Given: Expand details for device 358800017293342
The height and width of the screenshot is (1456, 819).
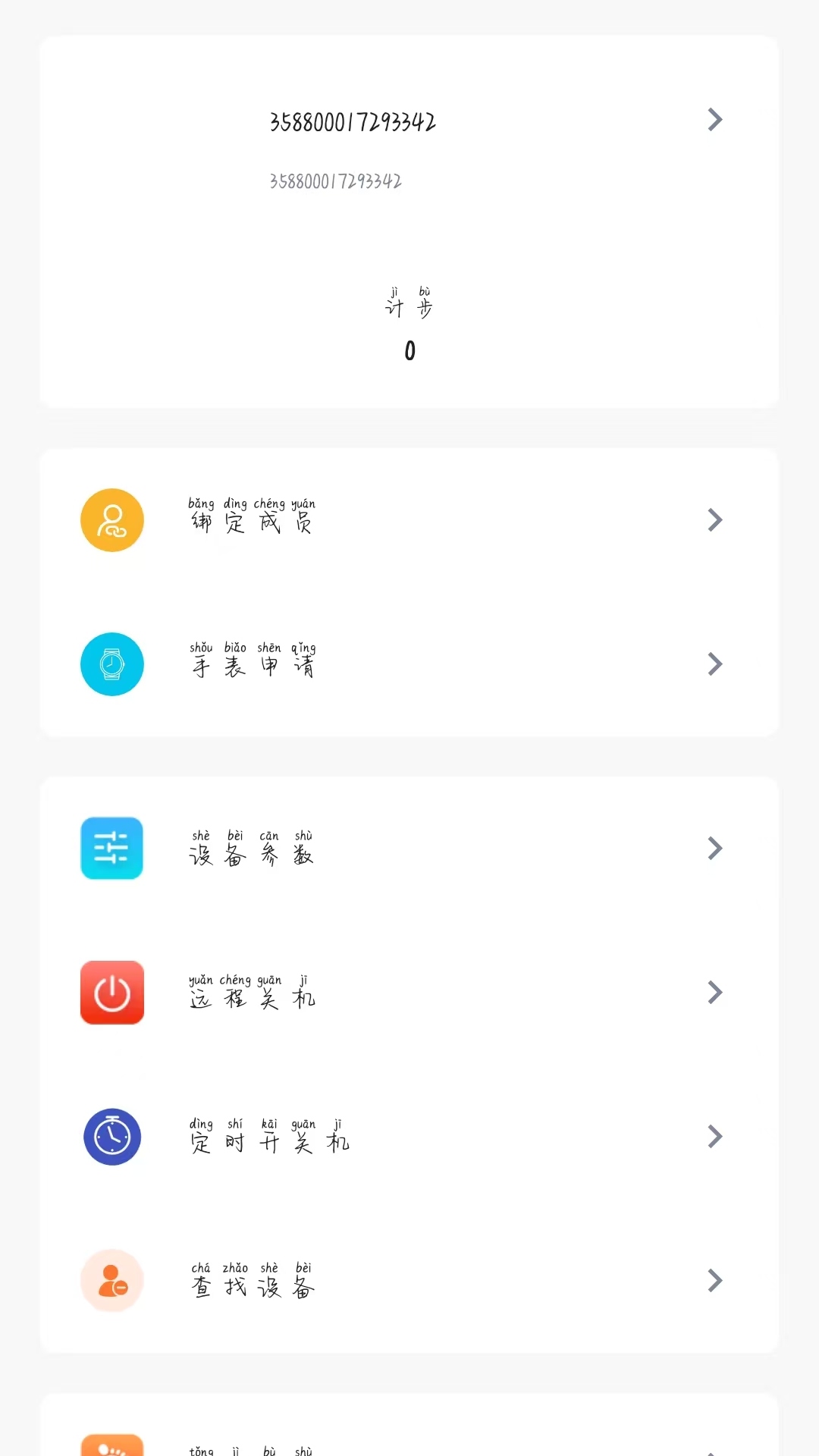Looking at the screenshot, I should point(714,119).
